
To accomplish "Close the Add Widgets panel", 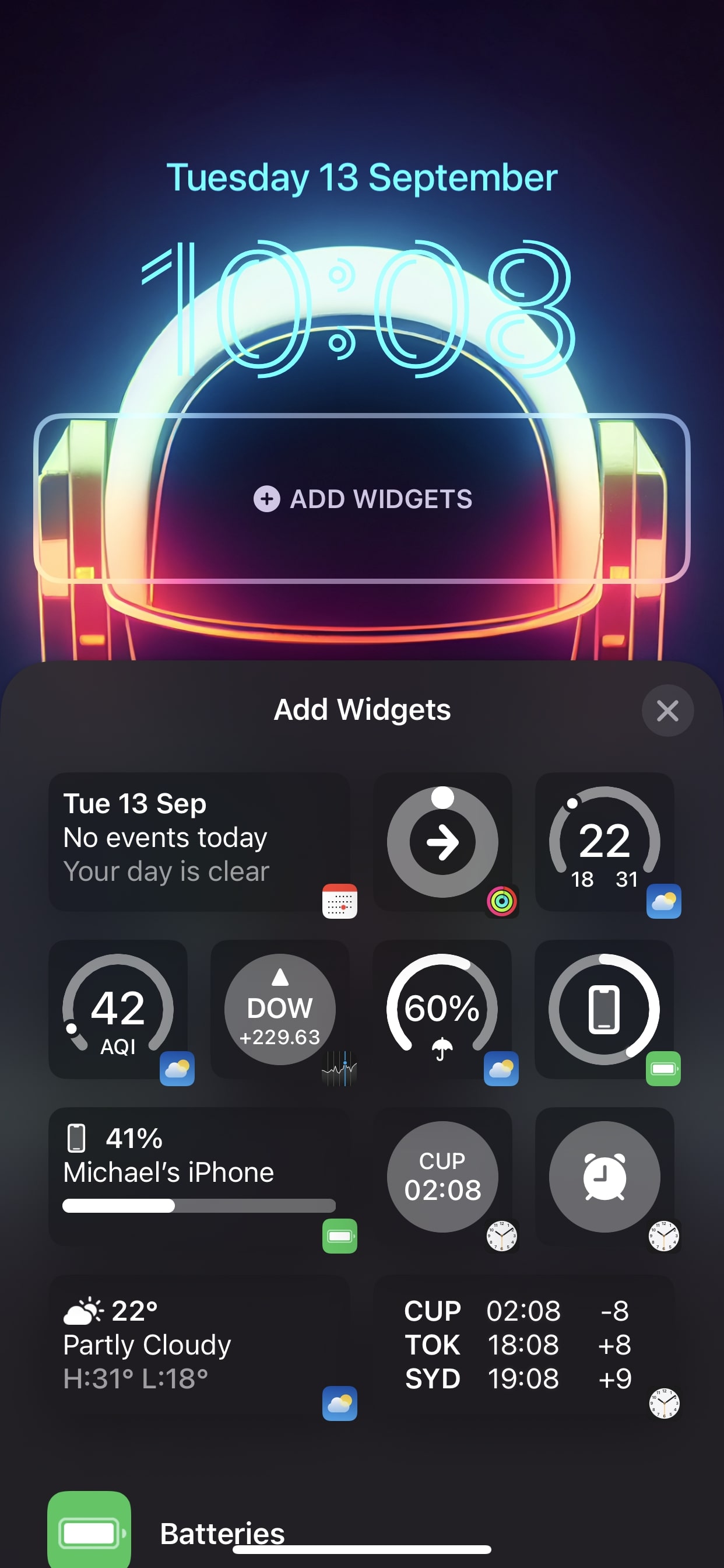I will (x=667, y=710).
